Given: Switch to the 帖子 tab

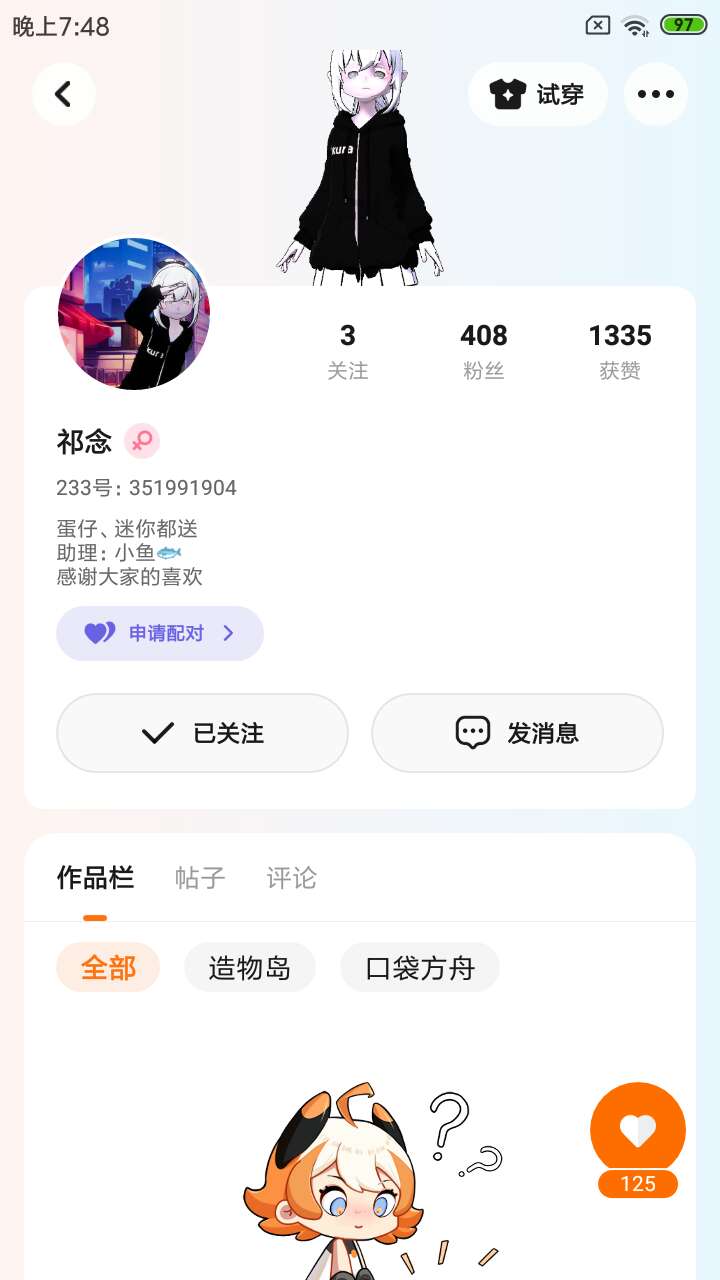Looking at the screenshot, I should (x=200, y=878).
